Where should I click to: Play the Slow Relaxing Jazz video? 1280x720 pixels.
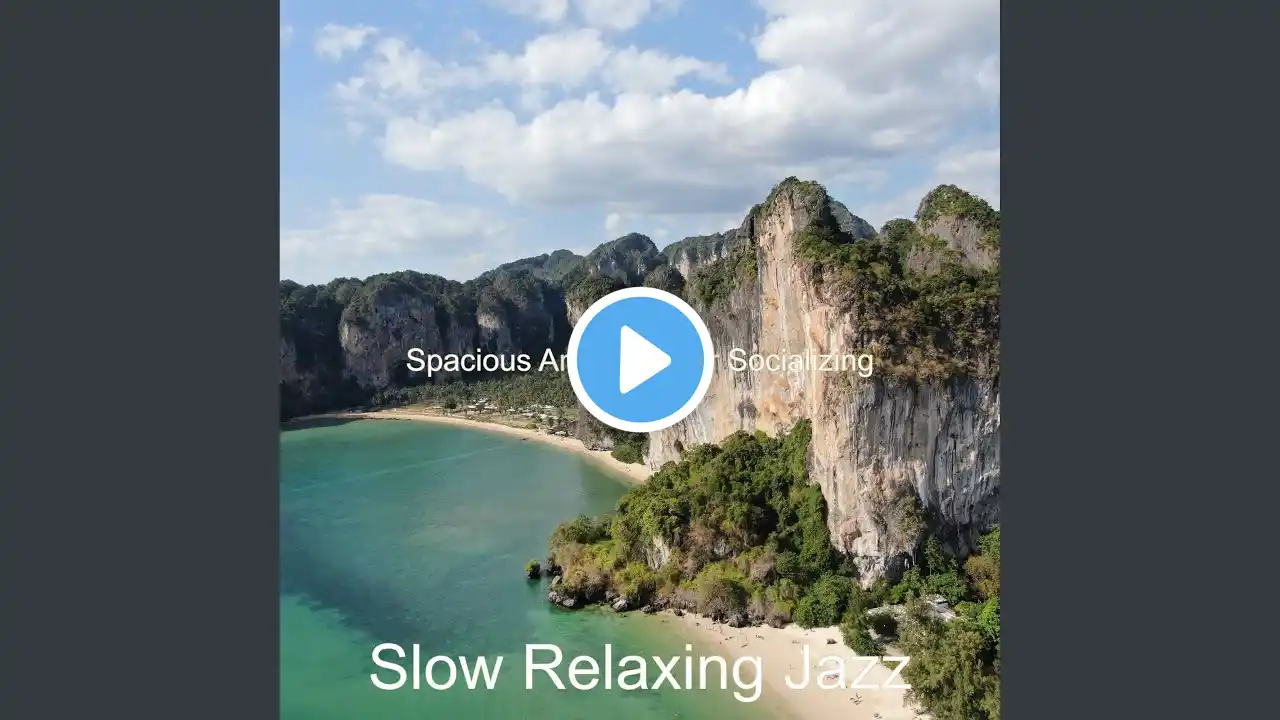[640, 360]
